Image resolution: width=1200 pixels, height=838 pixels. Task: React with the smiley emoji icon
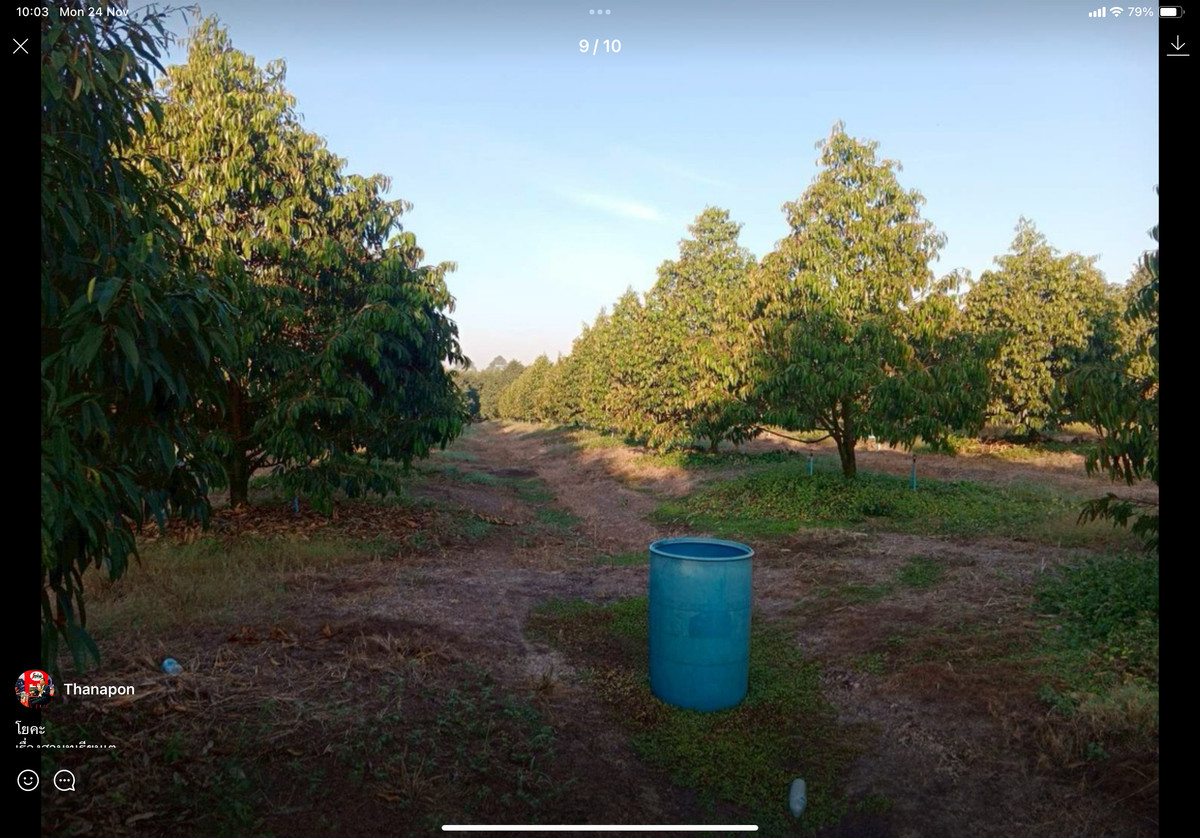click(x=28, y=780)
